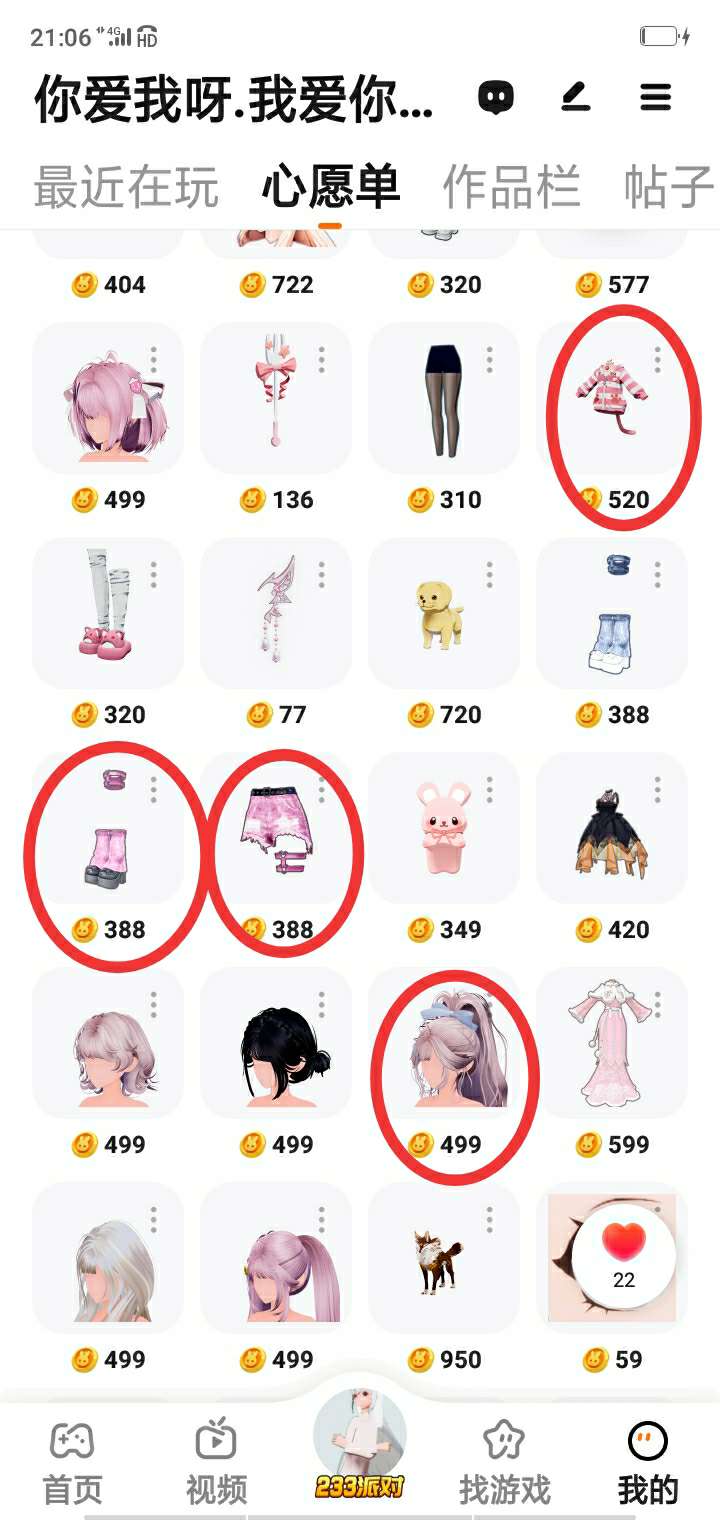The width and height of the screenshot is (720, 1520).
Task: Open the black and orange dress item
Action: (612, 828)
